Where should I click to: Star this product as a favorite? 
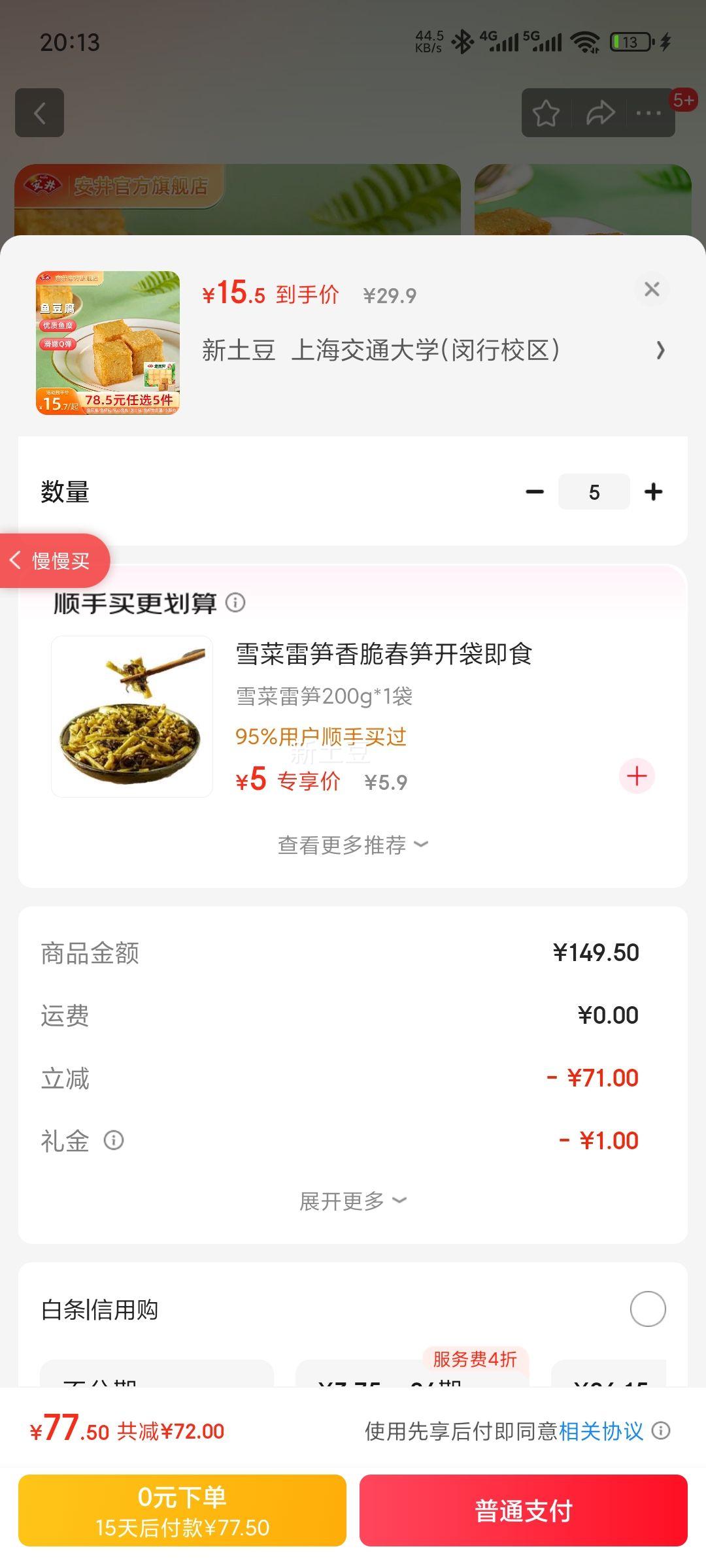point(546,112)
